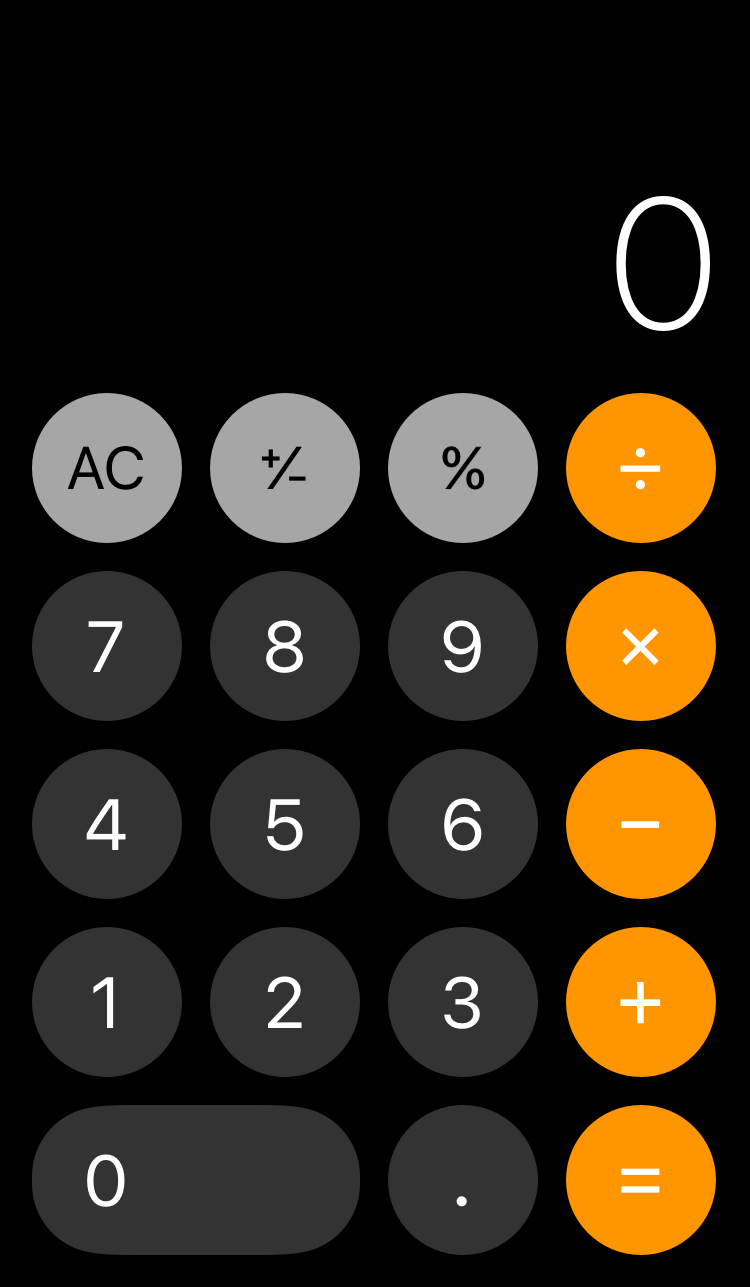Toggle the plus/minus sign key
This screenshot has width=750, height=1287.
pyautogui.click(x=285, y=468)
